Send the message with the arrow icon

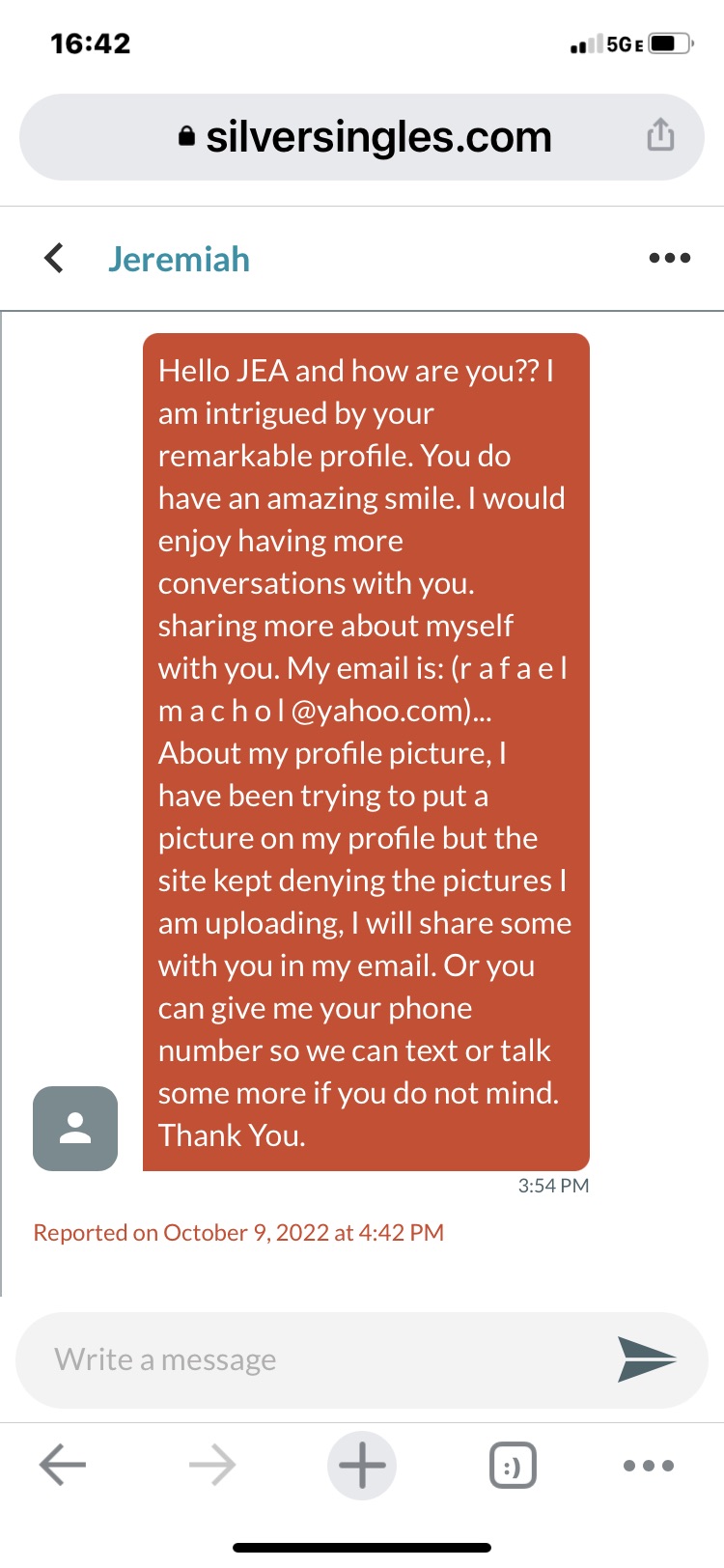coord(646,1358)
